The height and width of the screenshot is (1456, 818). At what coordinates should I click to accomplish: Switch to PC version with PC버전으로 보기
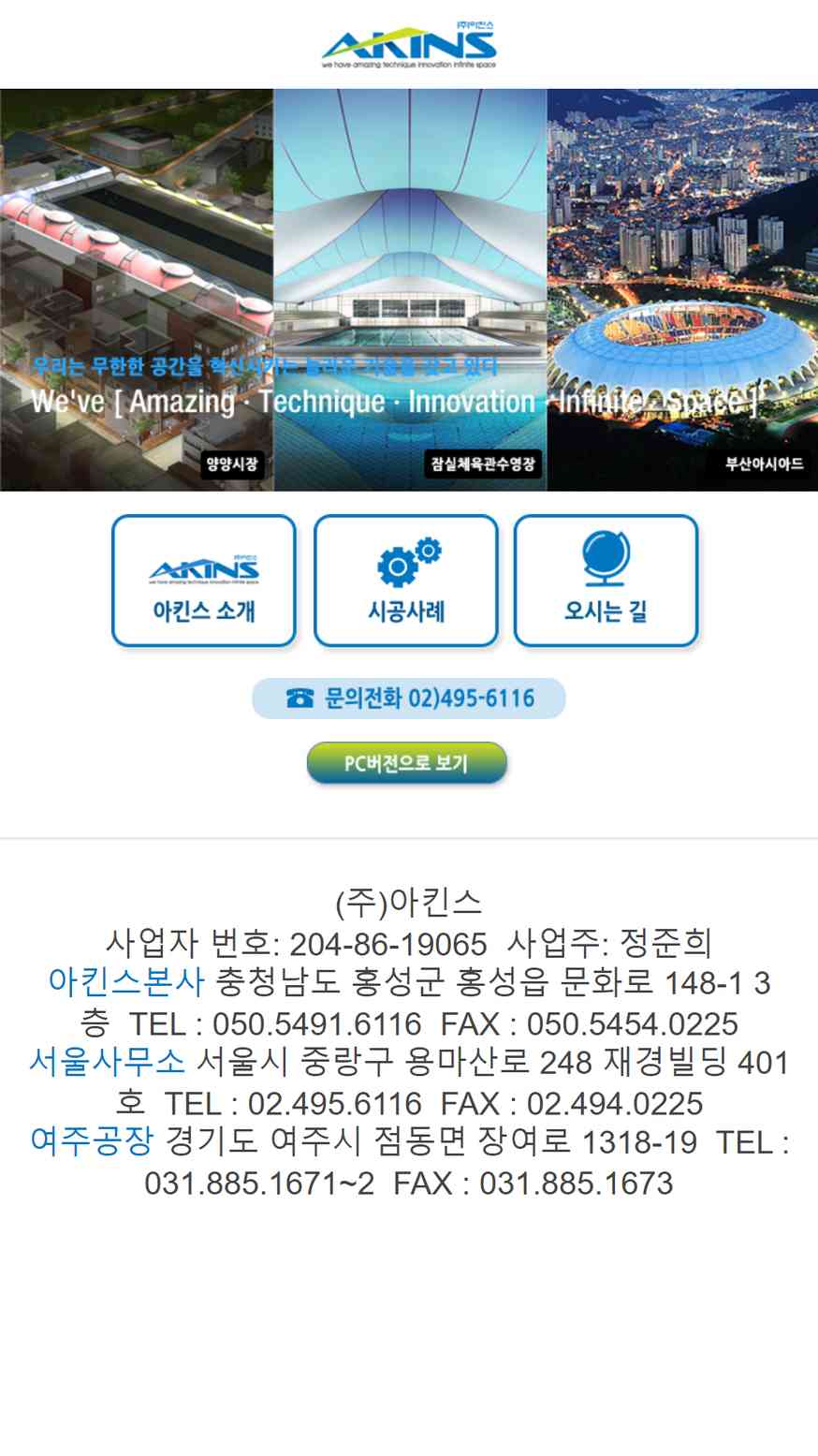[x=407, y=763]
